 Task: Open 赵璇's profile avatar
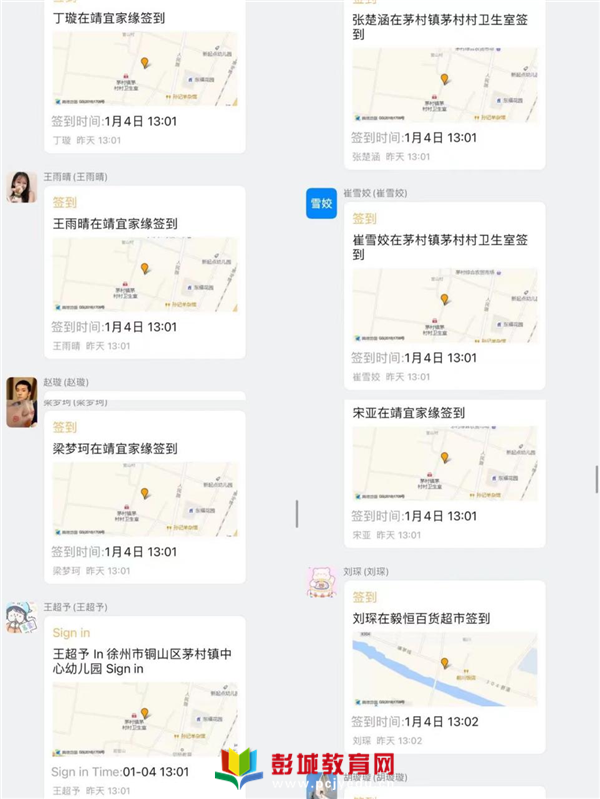click(x=22, y=401)
